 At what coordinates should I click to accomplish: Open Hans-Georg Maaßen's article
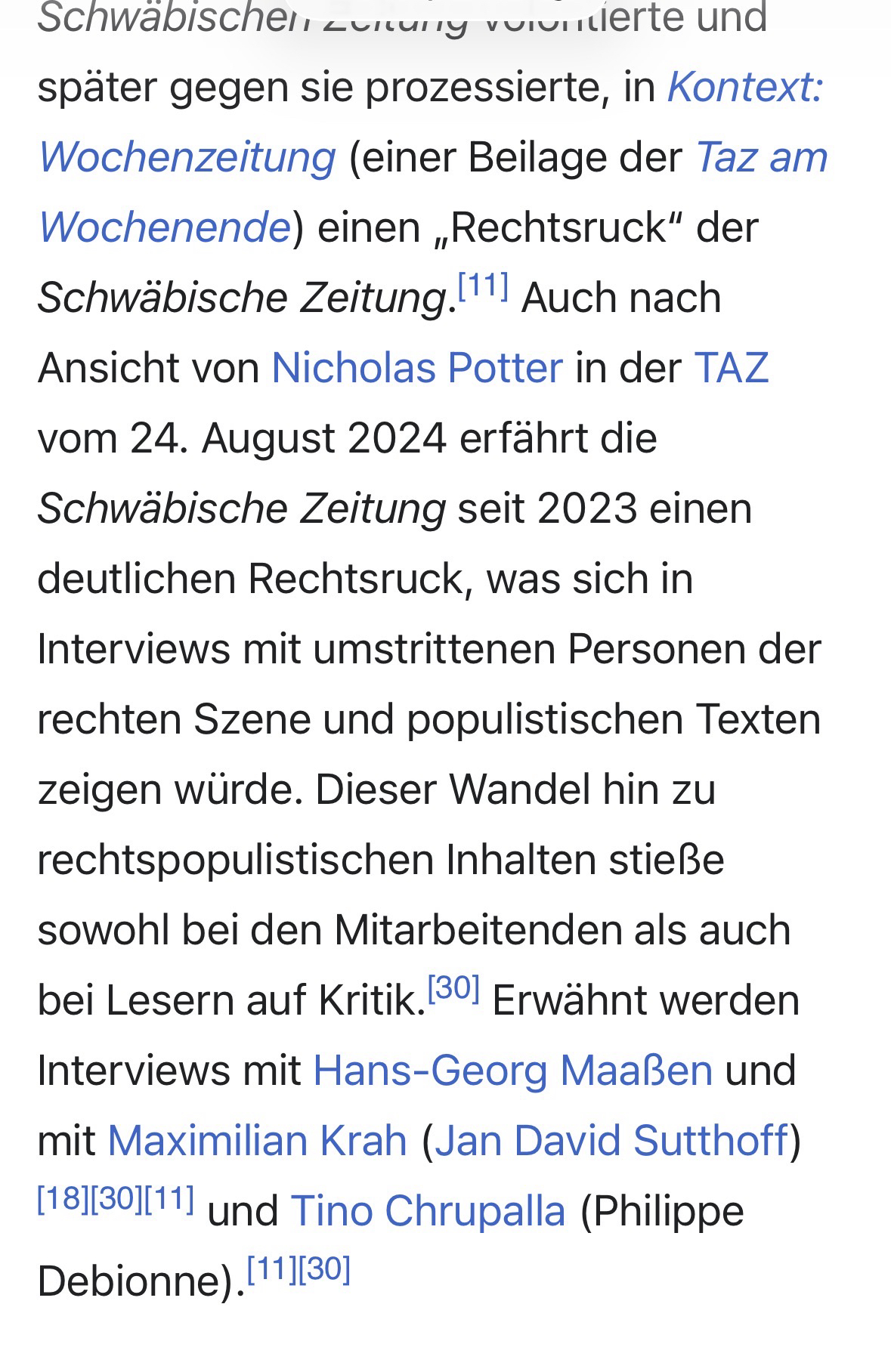(512, 1071)
